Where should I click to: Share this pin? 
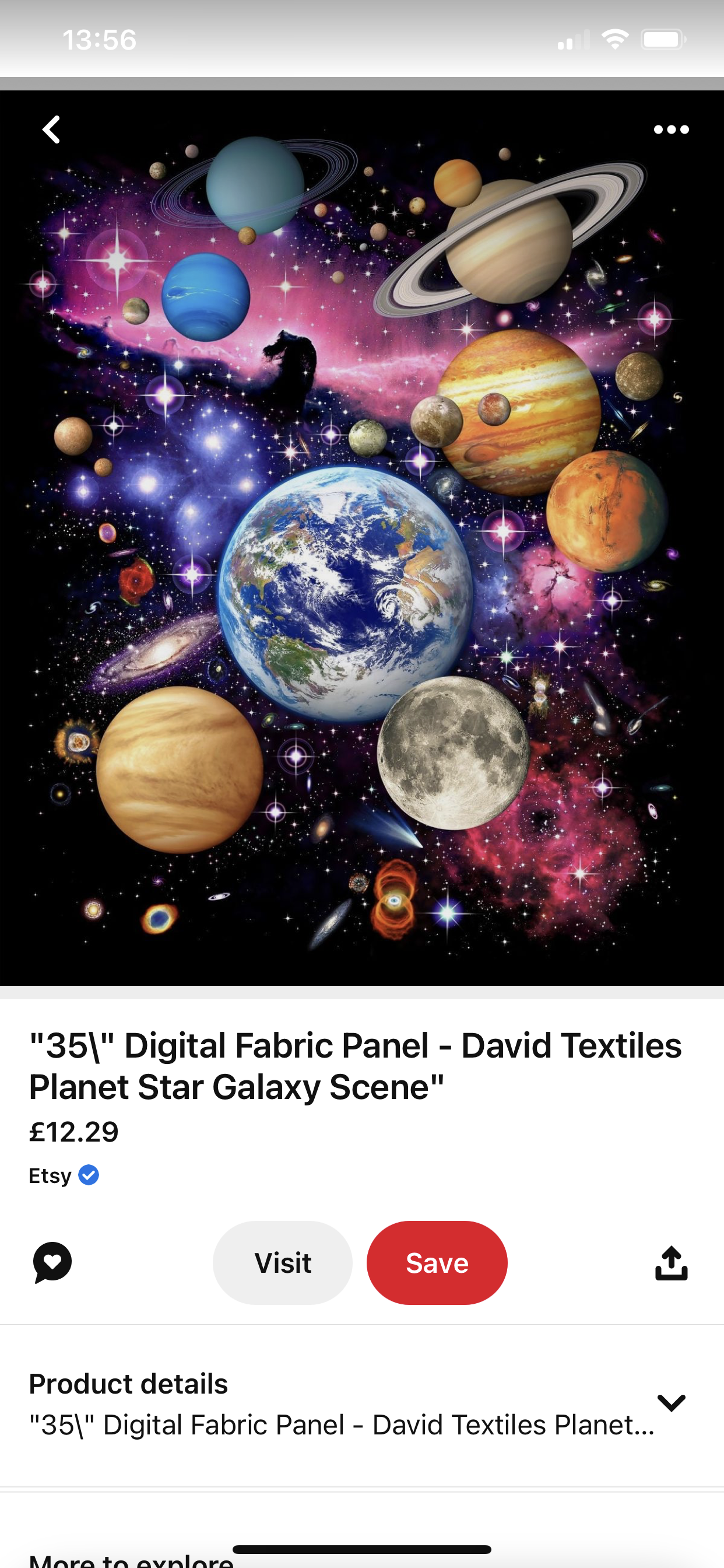(670, 1263)
